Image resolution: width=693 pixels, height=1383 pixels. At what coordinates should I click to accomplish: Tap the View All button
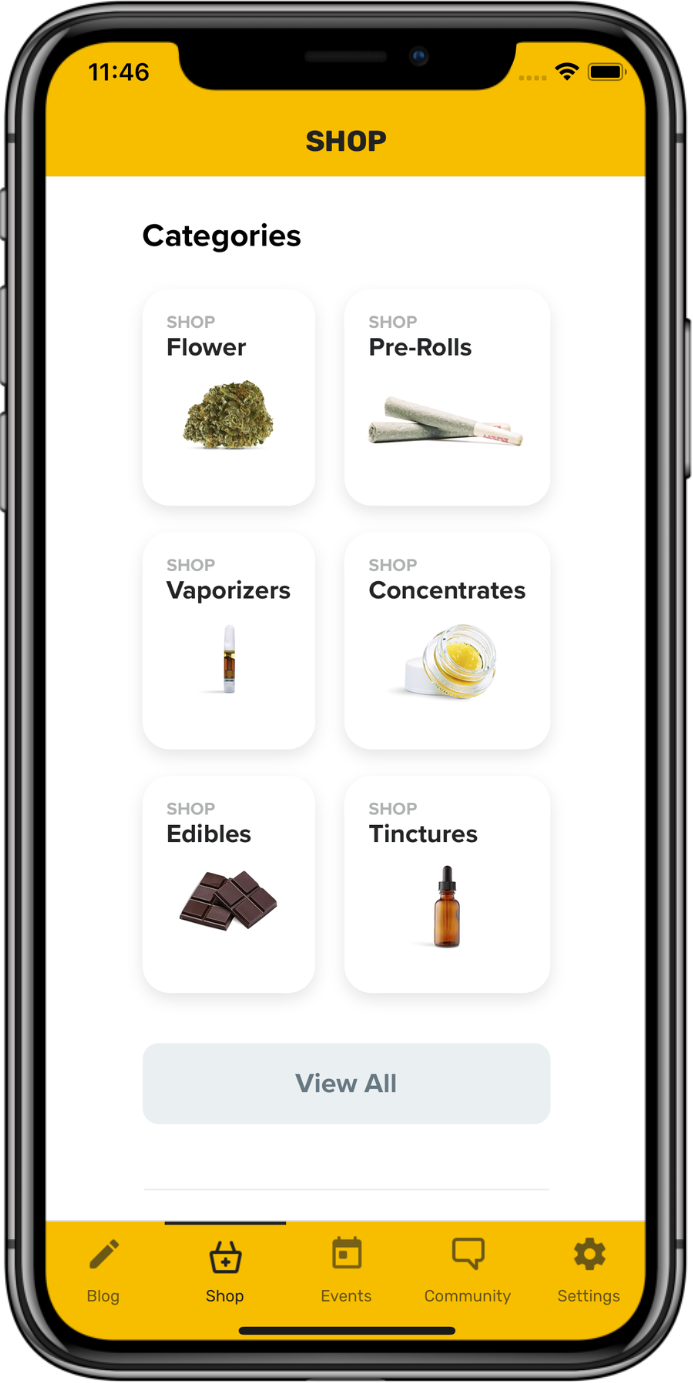coord(346,1083)
